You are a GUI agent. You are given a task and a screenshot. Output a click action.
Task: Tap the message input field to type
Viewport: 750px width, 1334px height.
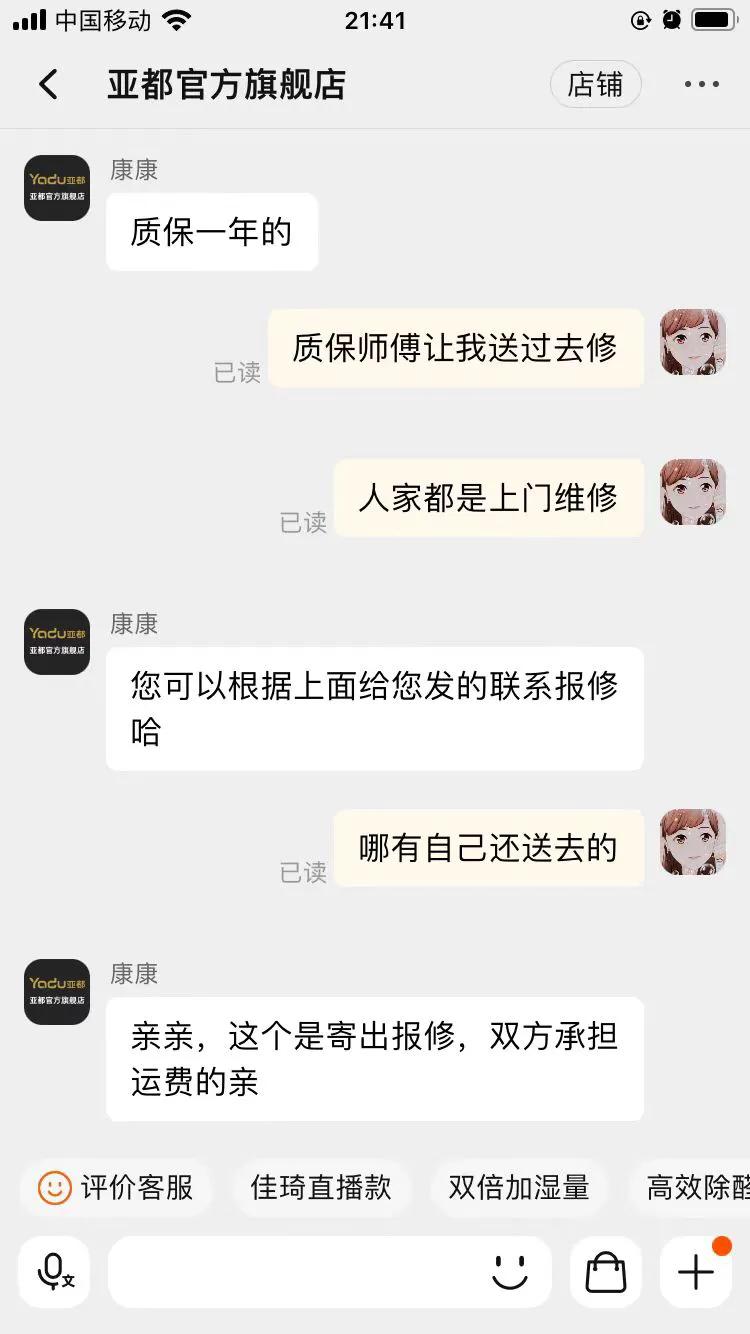300,1271
